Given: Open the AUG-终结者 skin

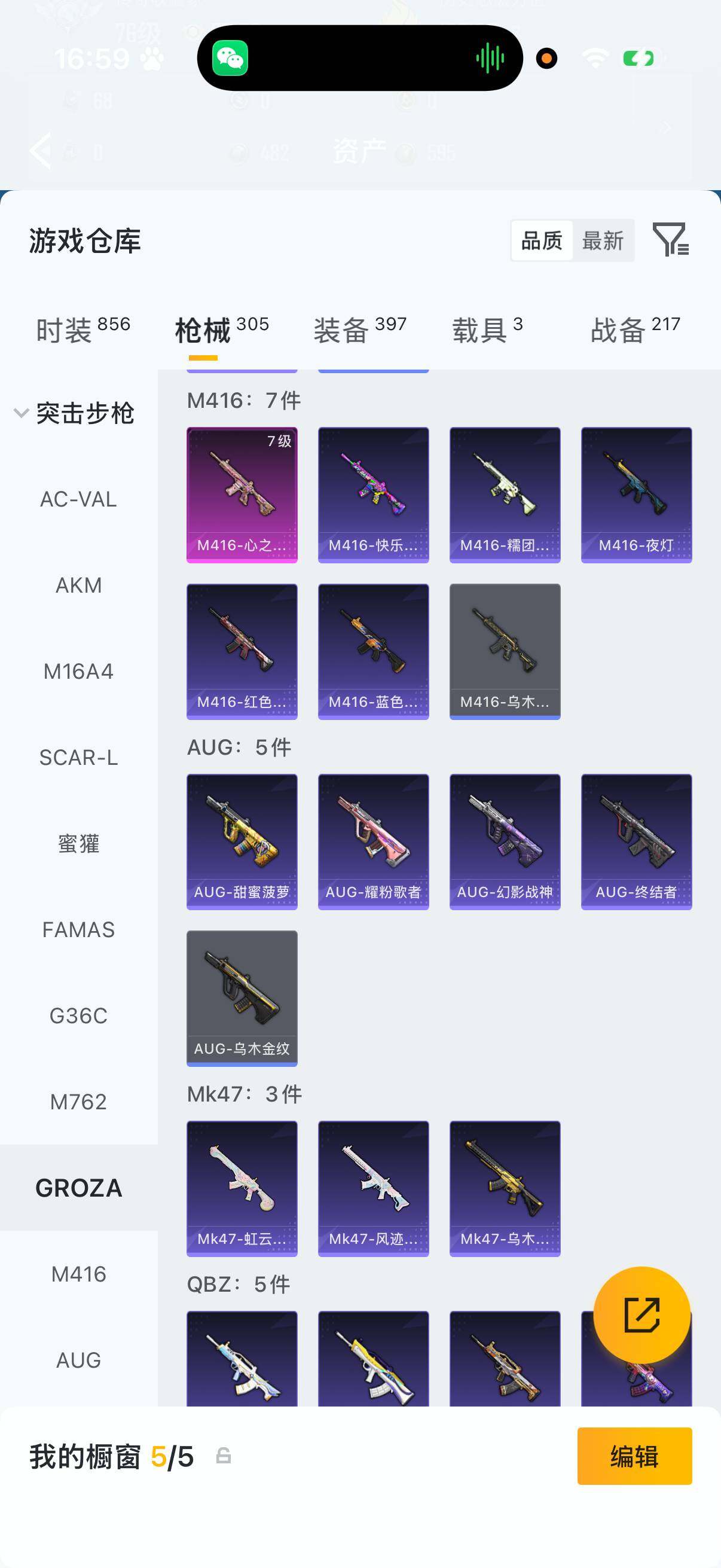Looking at the screenshot, I should 637,842.
